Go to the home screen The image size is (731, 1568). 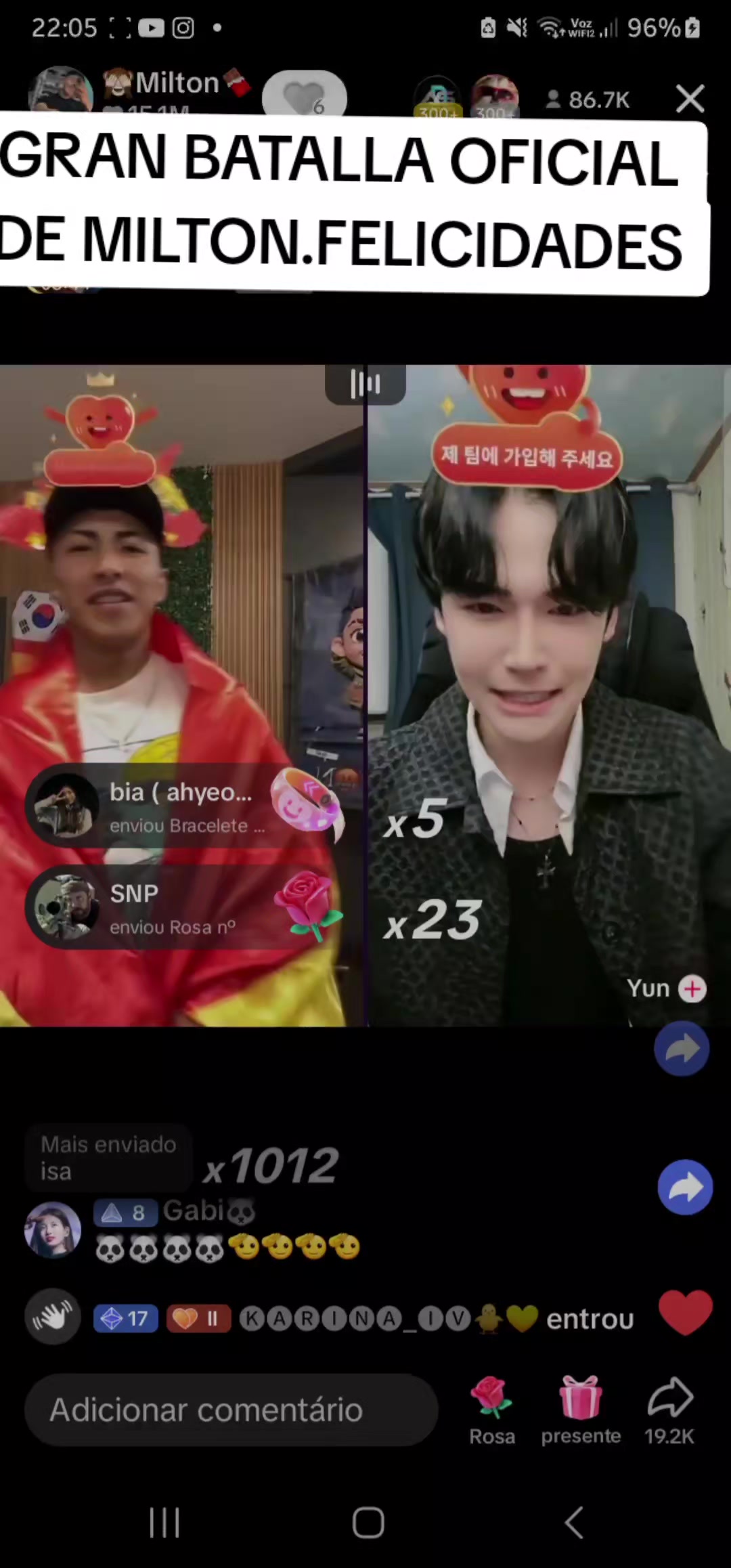[368, 1523]
